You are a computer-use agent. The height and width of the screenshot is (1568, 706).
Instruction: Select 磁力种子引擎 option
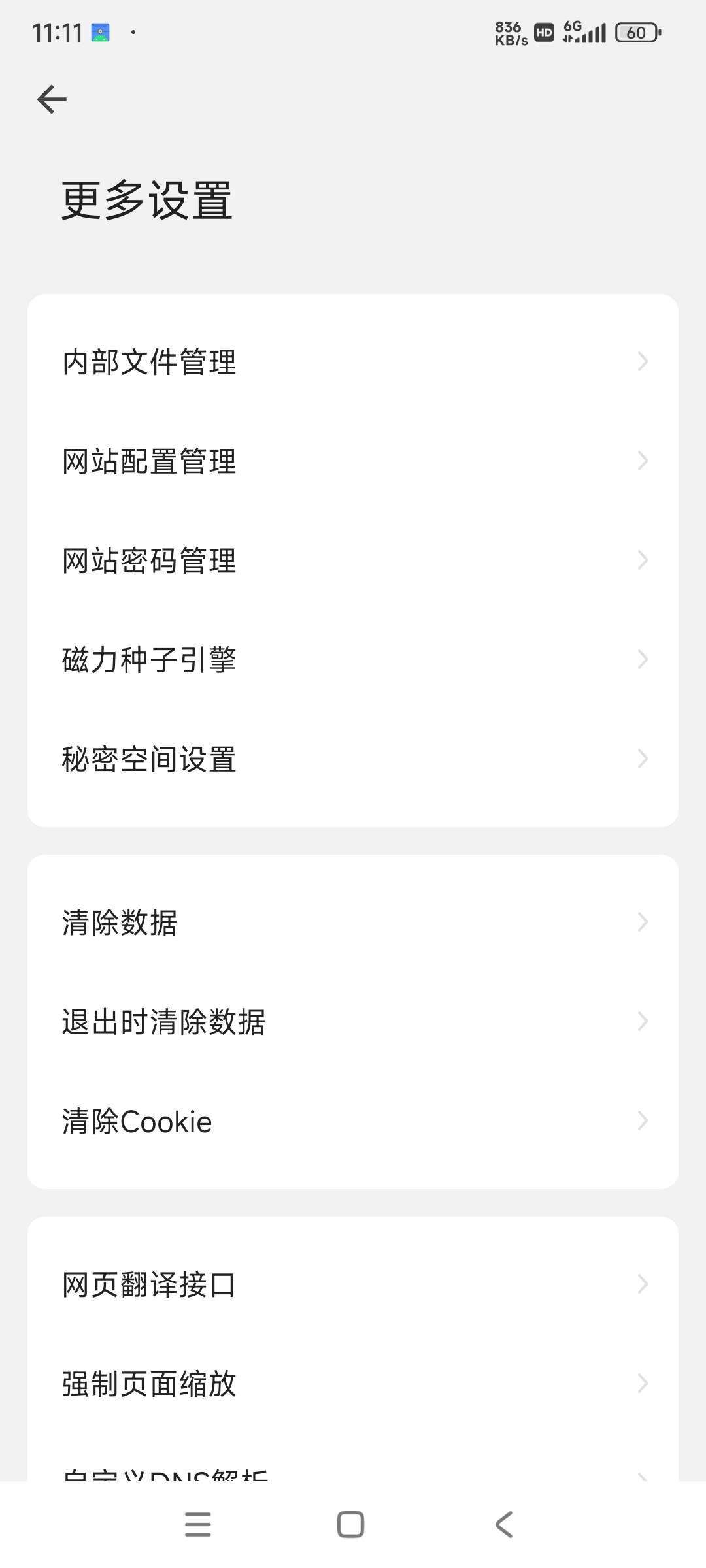353,660
